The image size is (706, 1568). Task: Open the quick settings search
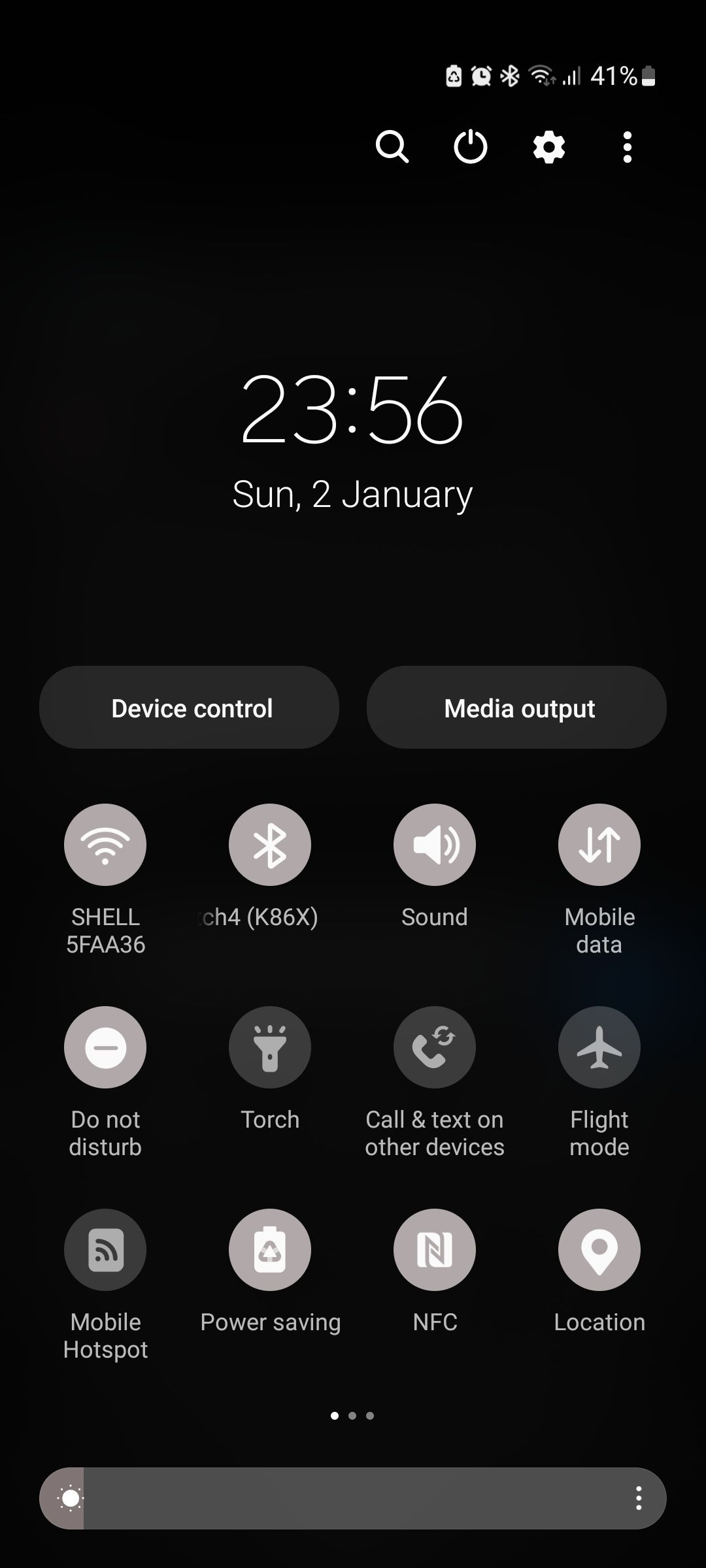(x=393, y=146)
